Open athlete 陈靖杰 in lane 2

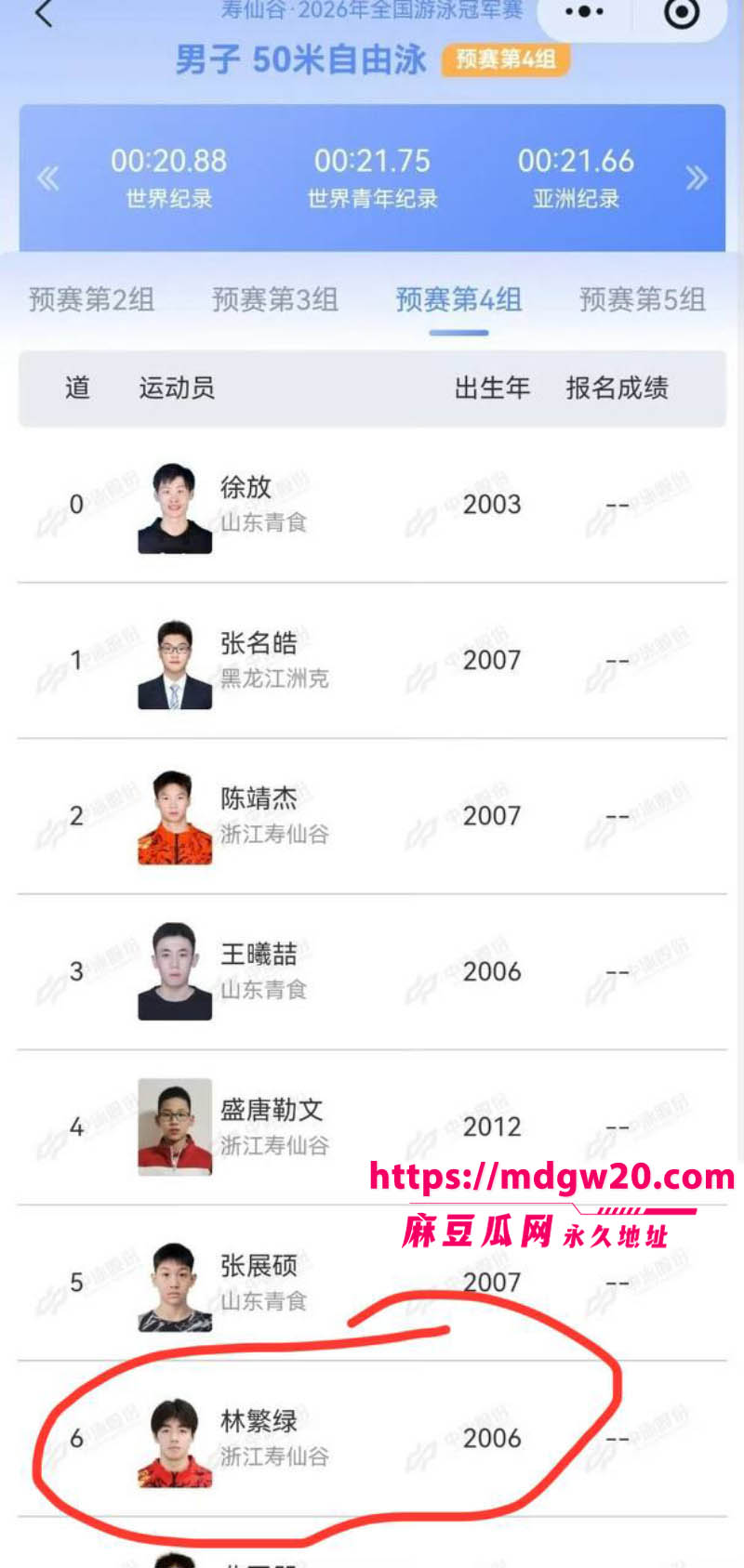pos(372,817)
